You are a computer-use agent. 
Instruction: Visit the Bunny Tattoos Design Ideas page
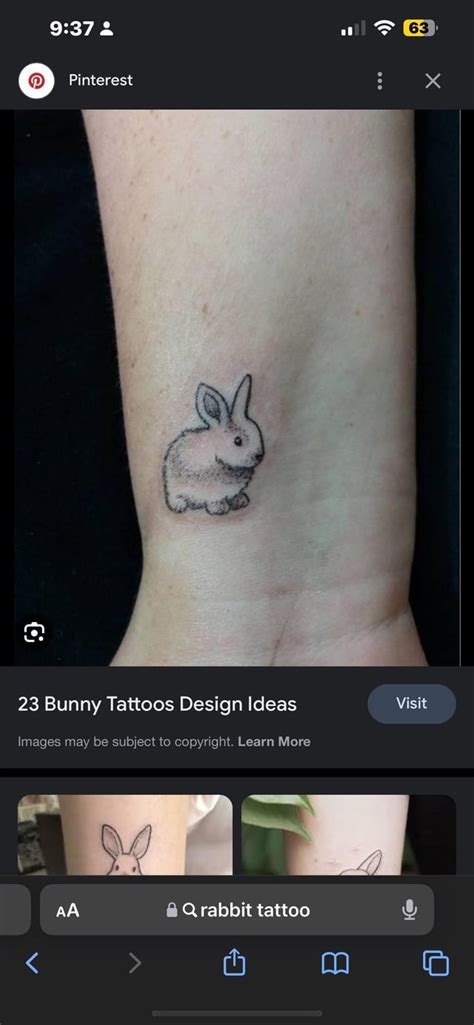(411, 704)
